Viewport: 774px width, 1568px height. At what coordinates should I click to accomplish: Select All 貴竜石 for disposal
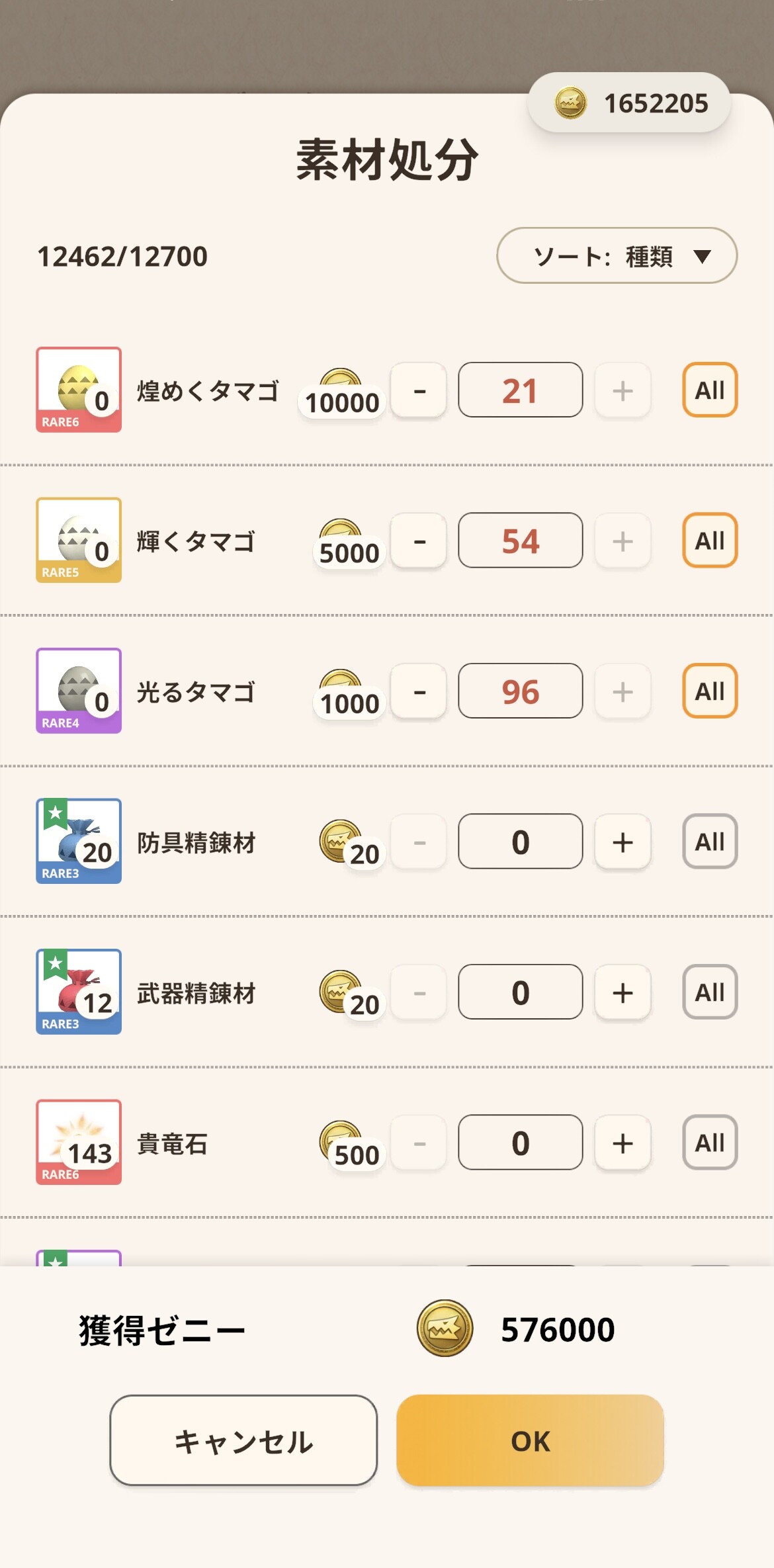click(x=709, y=1143)
